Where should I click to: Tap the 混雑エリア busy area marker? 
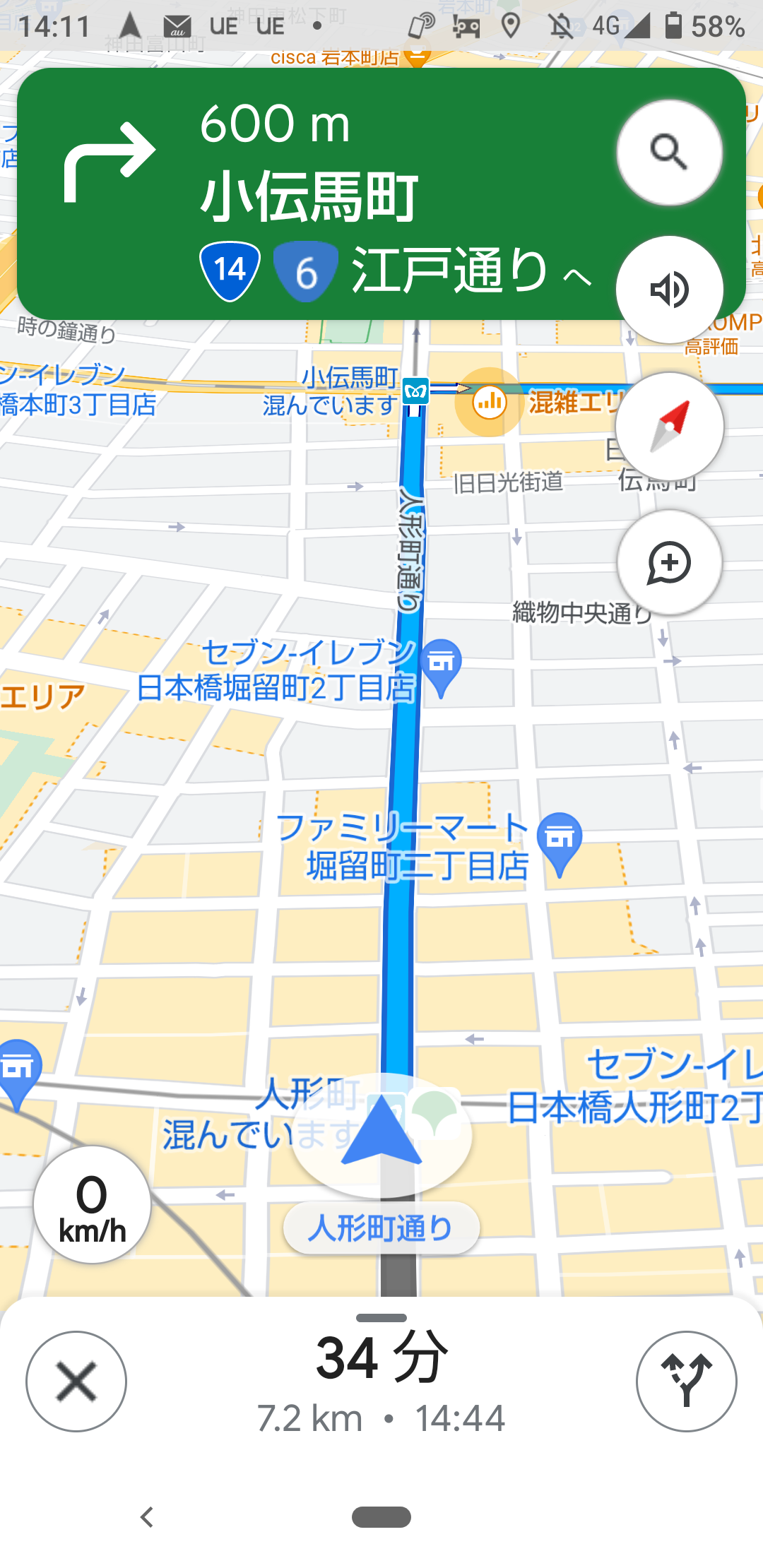tap(490, 403)
